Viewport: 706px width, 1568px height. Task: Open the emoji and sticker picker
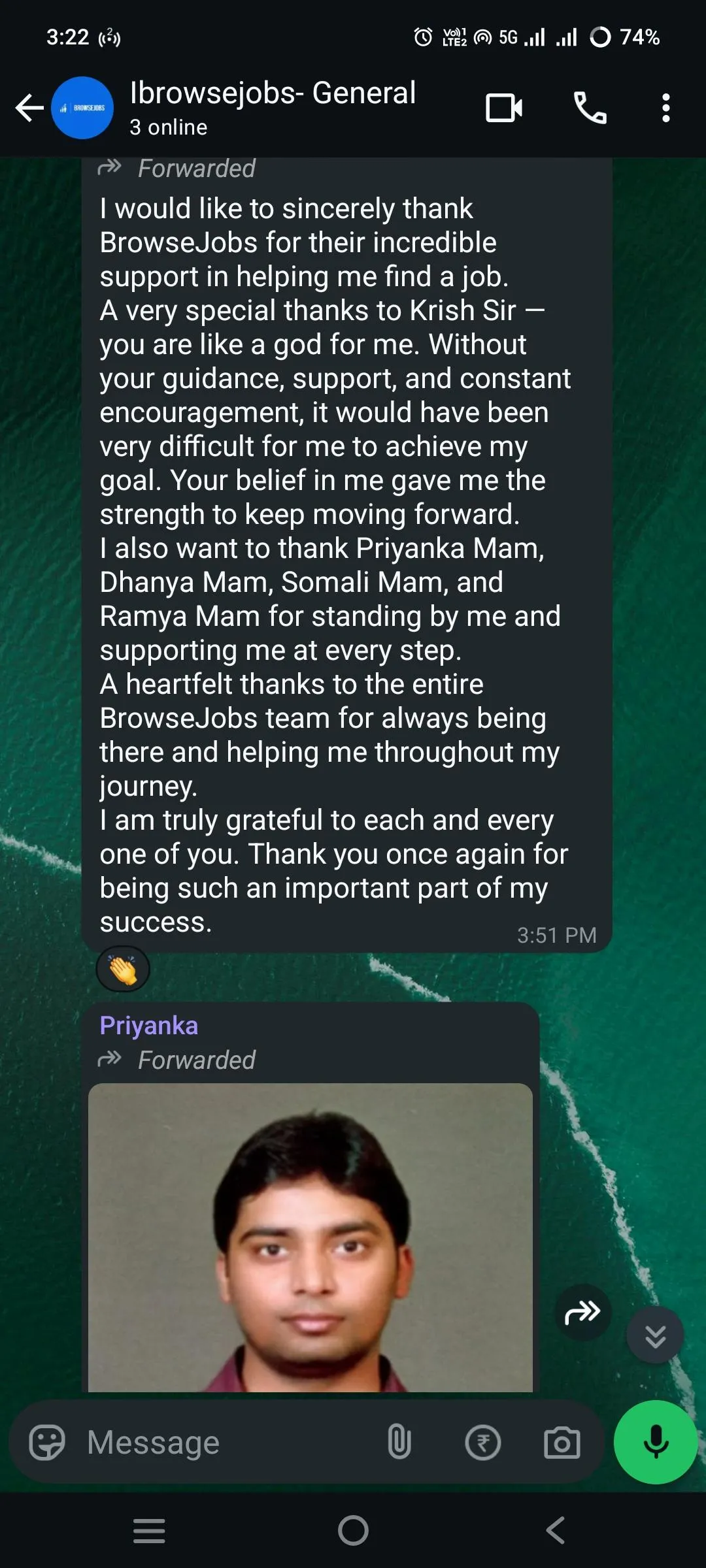click(47, 1443)
